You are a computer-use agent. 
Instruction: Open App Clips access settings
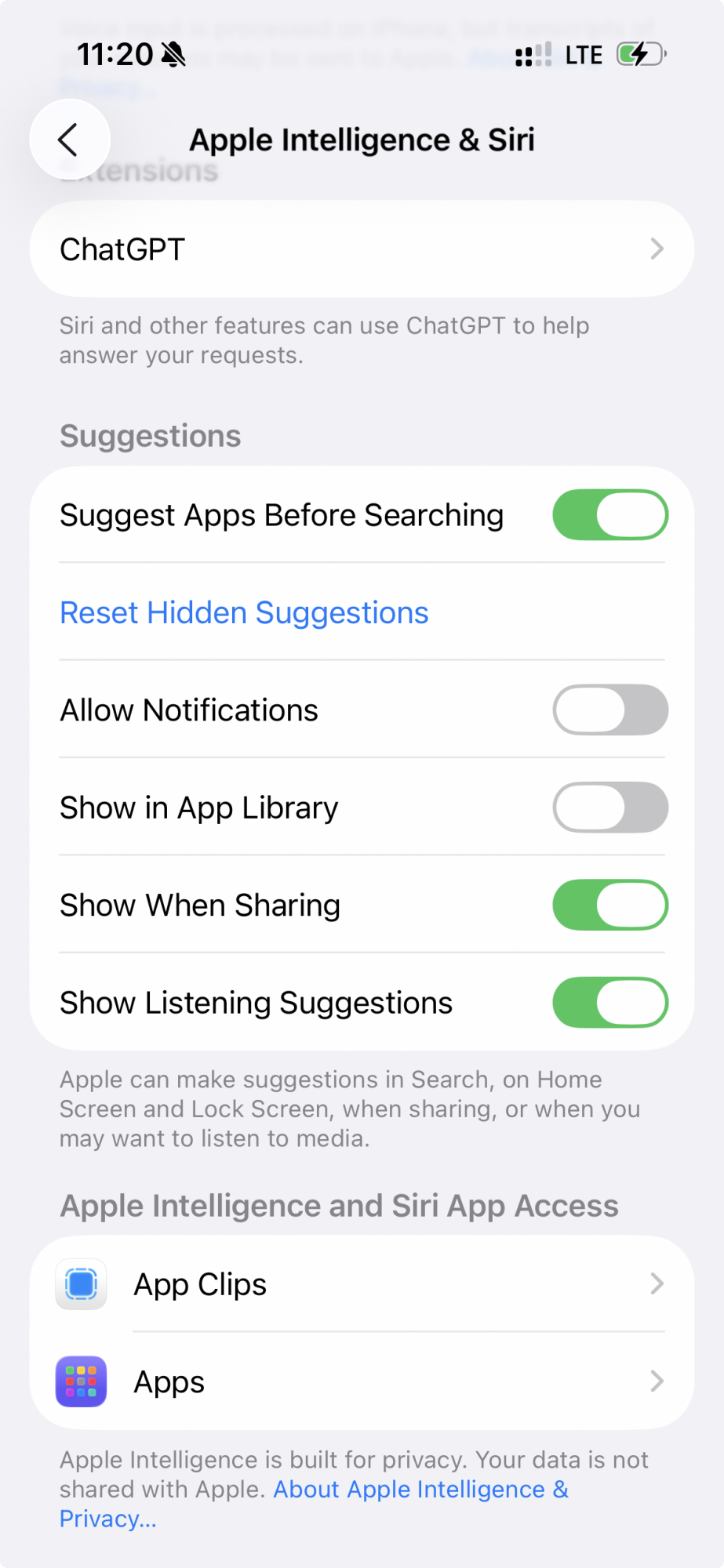(x=361, y=1284)
